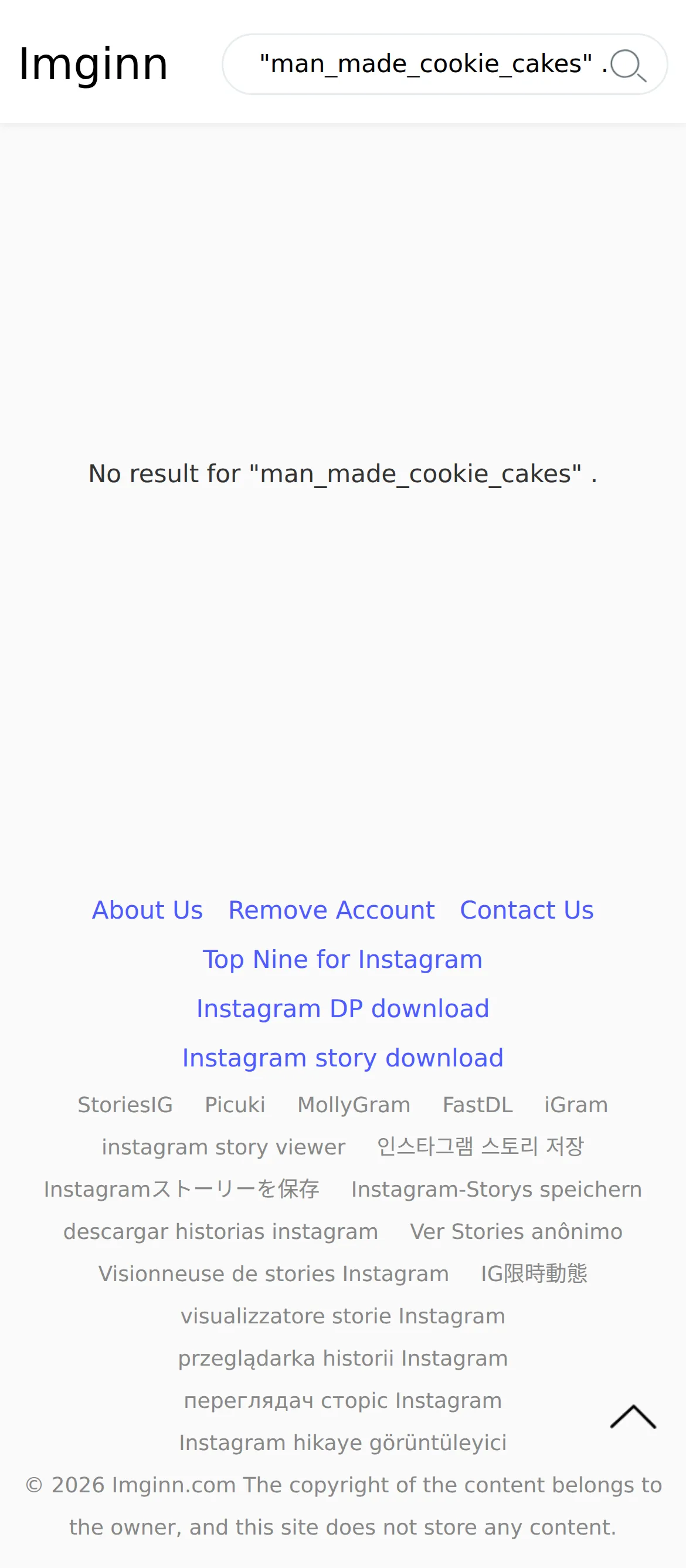
Task: Focus the search box with man_made_cookie_cakes
Action: click(432, 64)
